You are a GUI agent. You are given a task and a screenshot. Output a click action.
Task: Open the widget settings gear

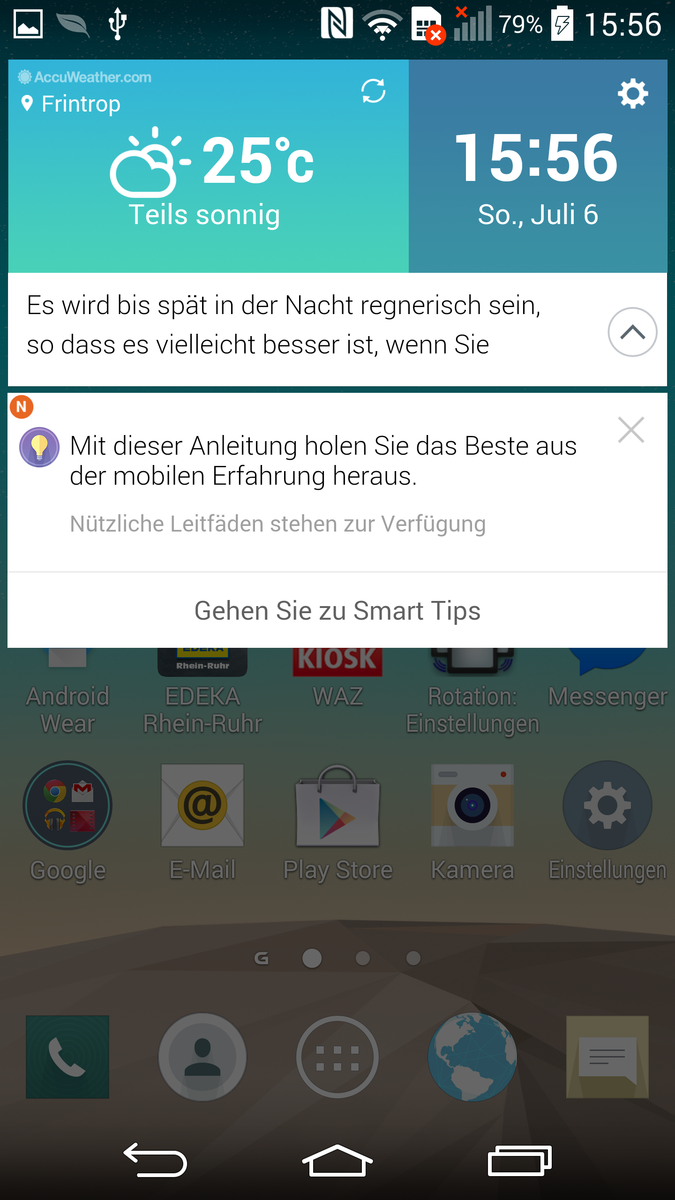click(x=632, y=94)
